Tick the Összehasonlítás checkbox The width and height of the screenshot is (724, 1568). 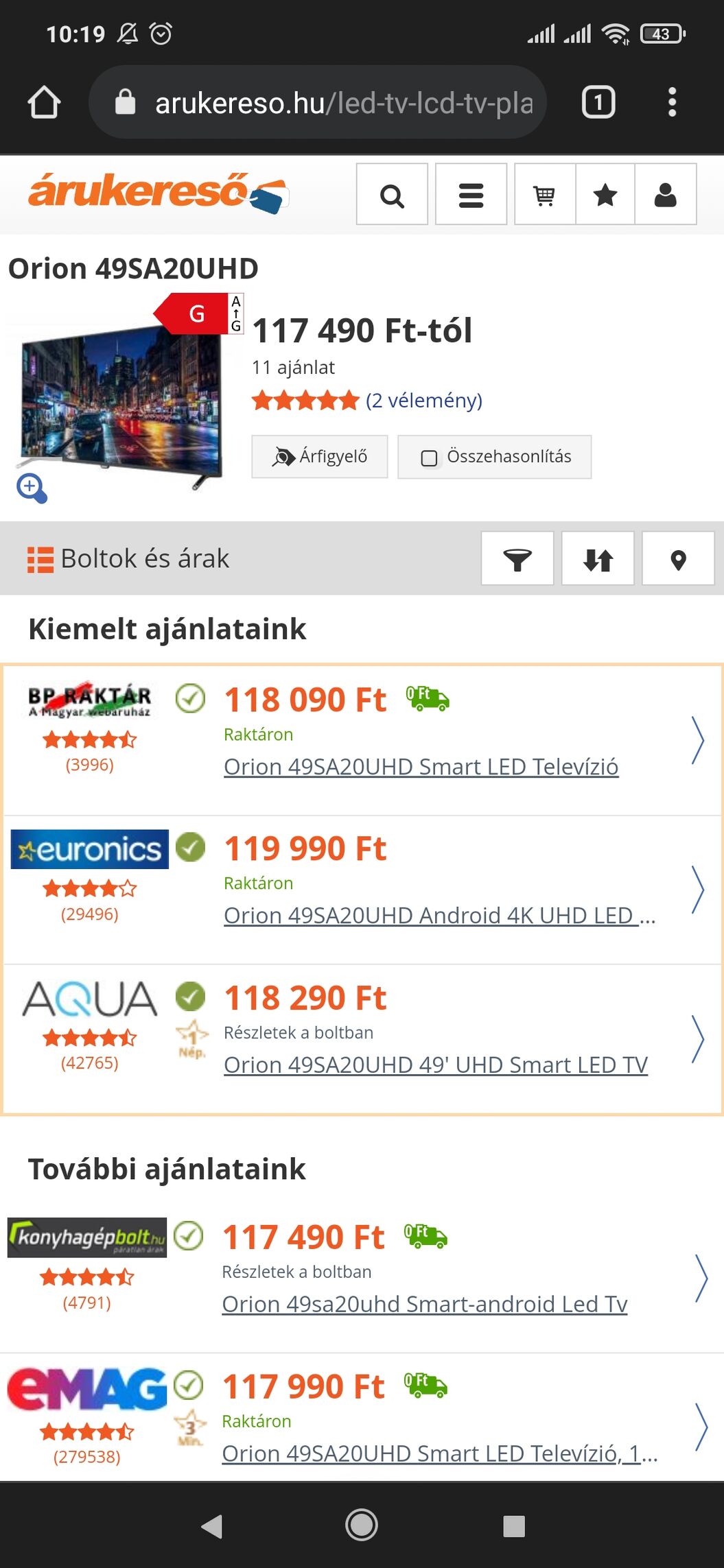pyautogui.click(x=429, y=458)
